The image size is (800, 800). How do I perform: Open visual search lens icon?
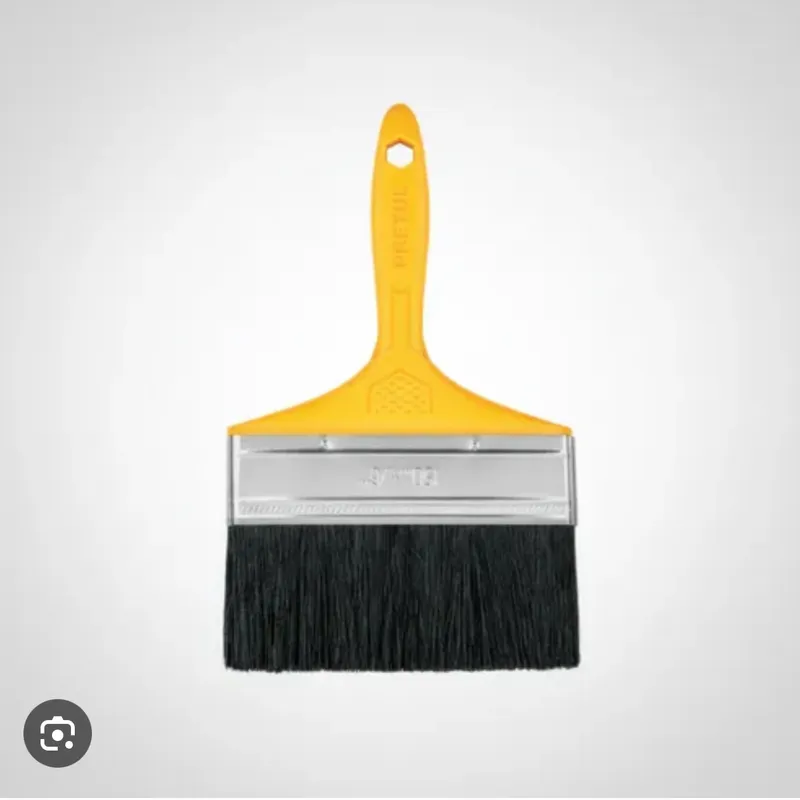(58, 734)
